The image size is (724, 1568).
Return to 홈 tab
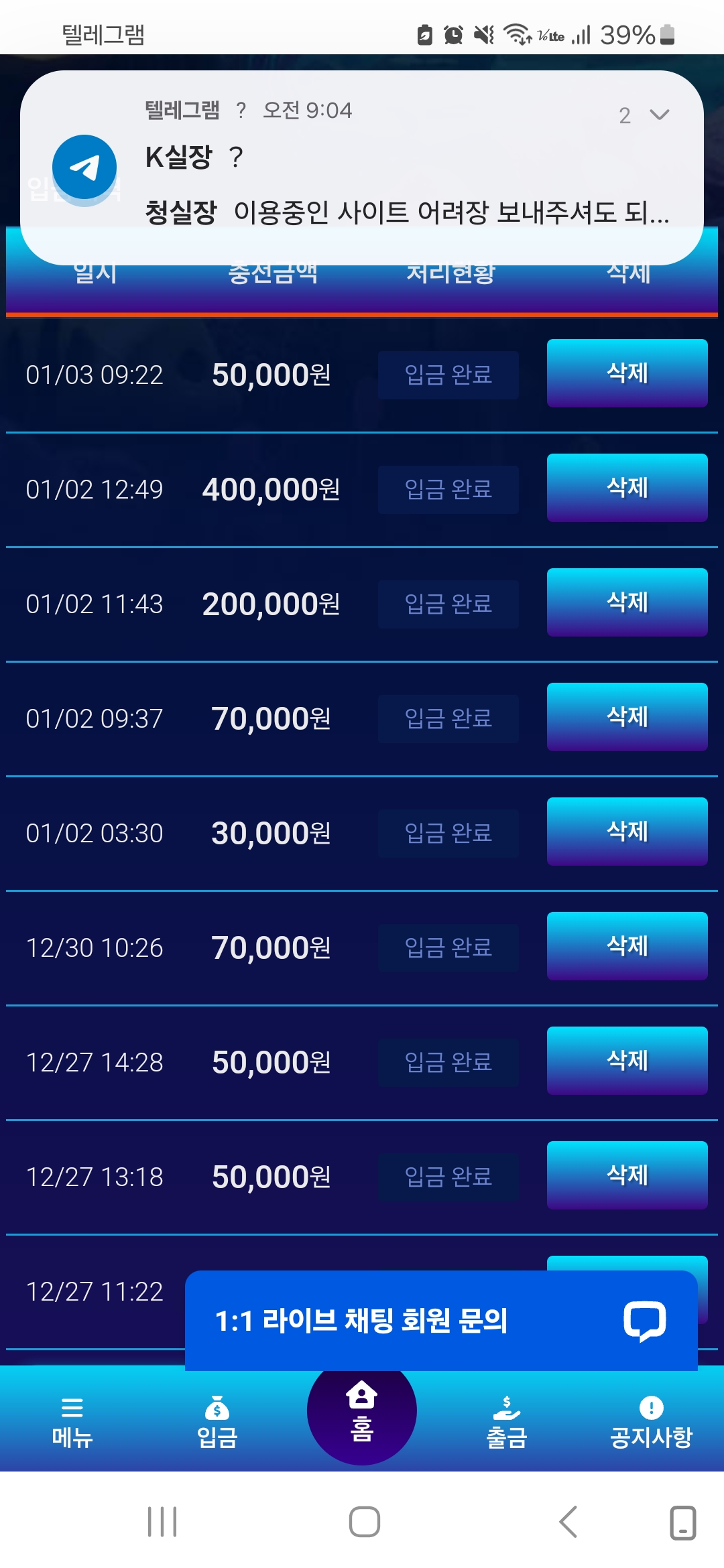(x=361, y=1411)
